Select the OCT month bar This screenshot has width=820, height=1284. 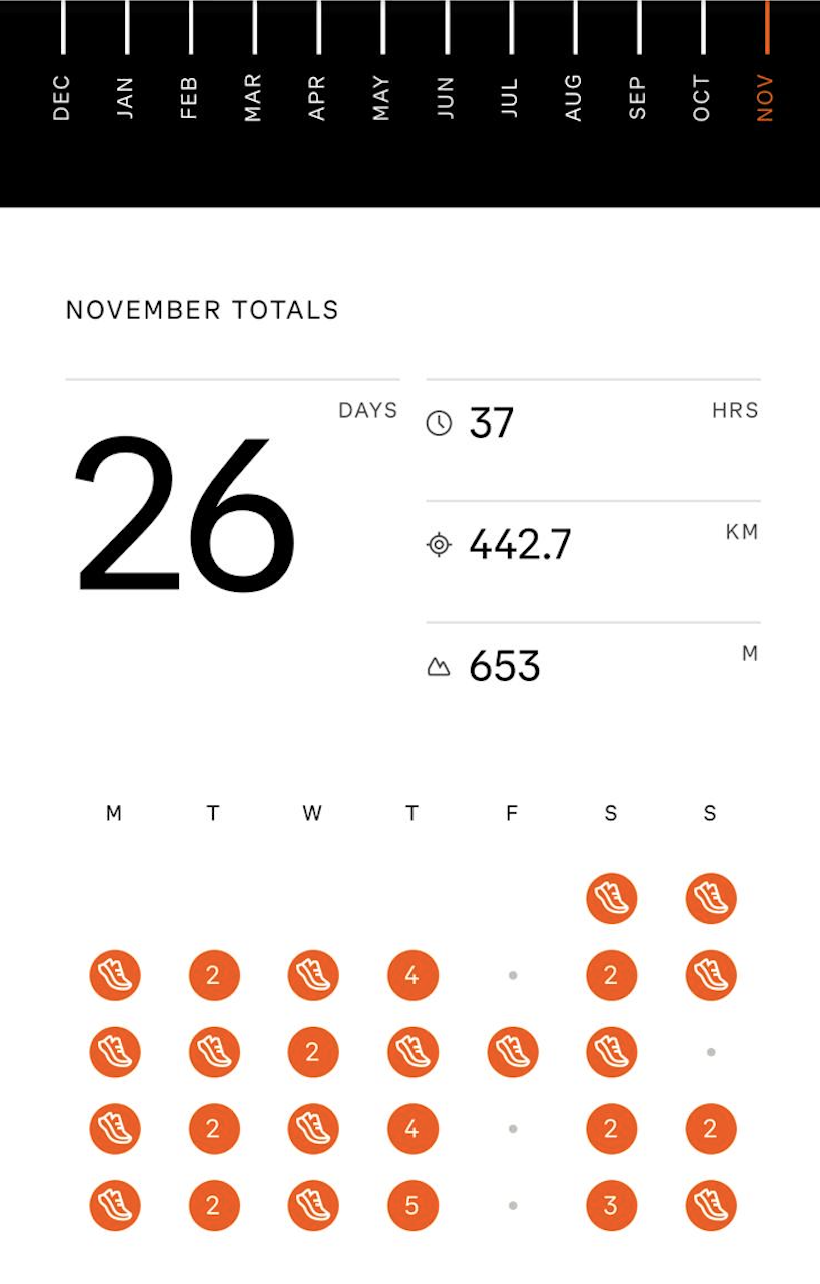click(x=702, y=70)
